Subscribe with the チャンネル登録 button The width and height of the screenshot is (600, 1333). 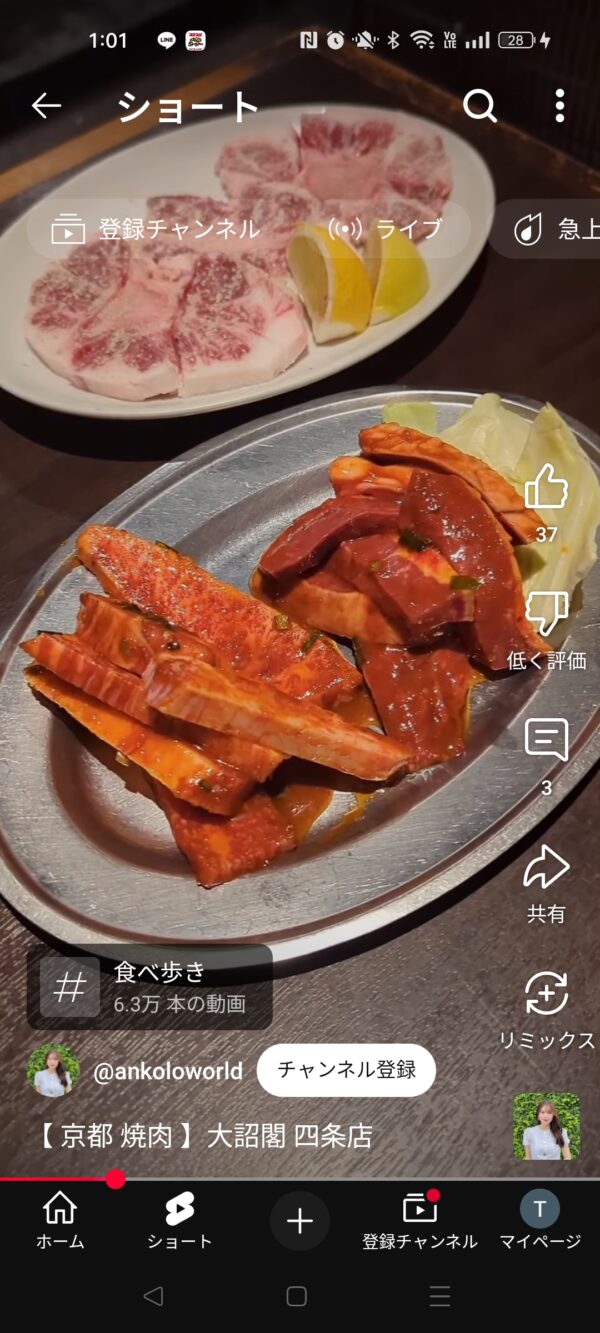346,1070
